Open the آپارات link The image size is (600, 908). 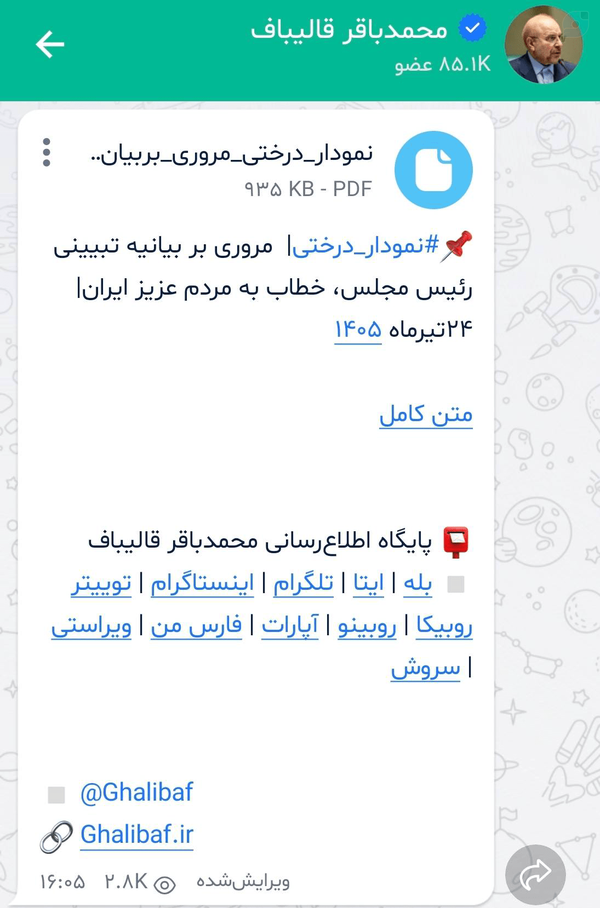coord(290,627)
